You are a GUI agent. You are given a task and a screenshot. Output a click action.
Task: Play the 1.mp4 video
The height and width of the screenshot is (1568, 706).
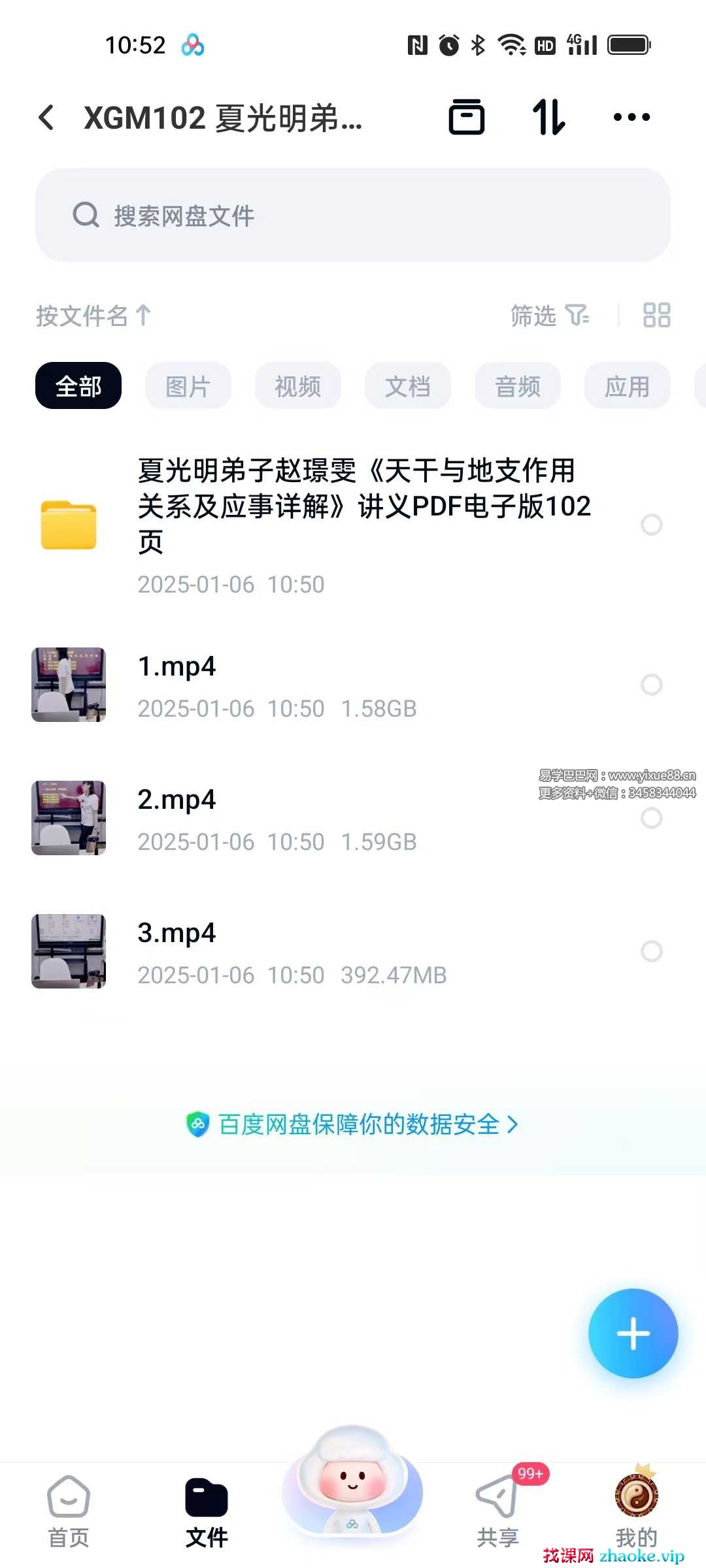point(176,668)
